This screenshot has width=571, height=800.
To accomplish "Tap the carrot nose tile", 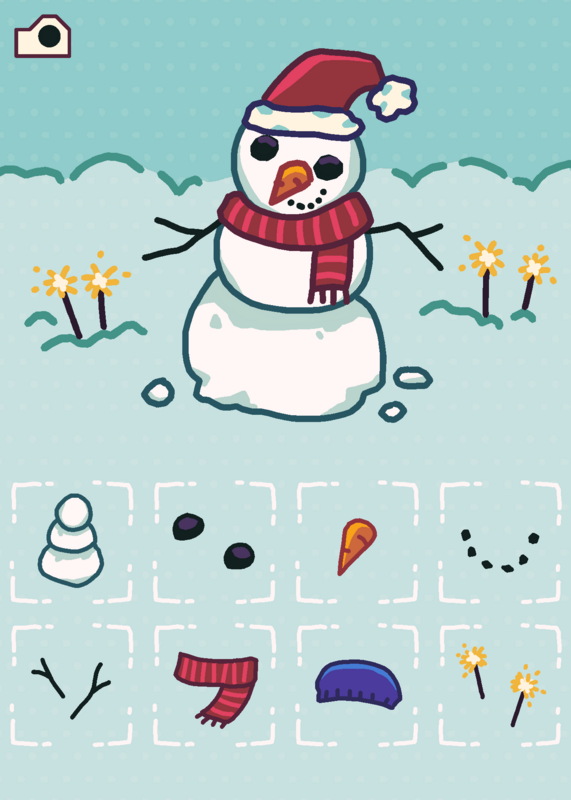I will pos(357,542).
